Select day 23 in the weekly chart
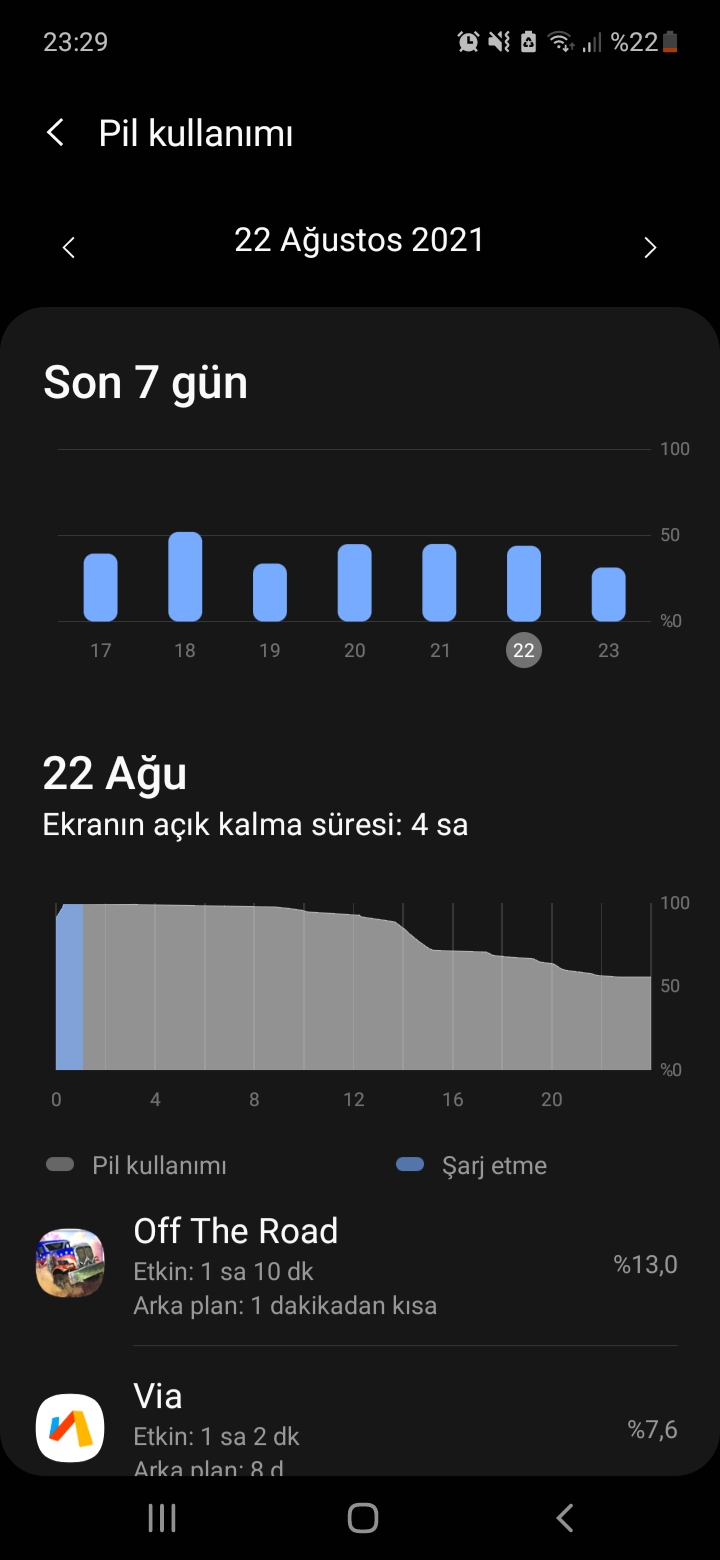 (x=609, y=595)
